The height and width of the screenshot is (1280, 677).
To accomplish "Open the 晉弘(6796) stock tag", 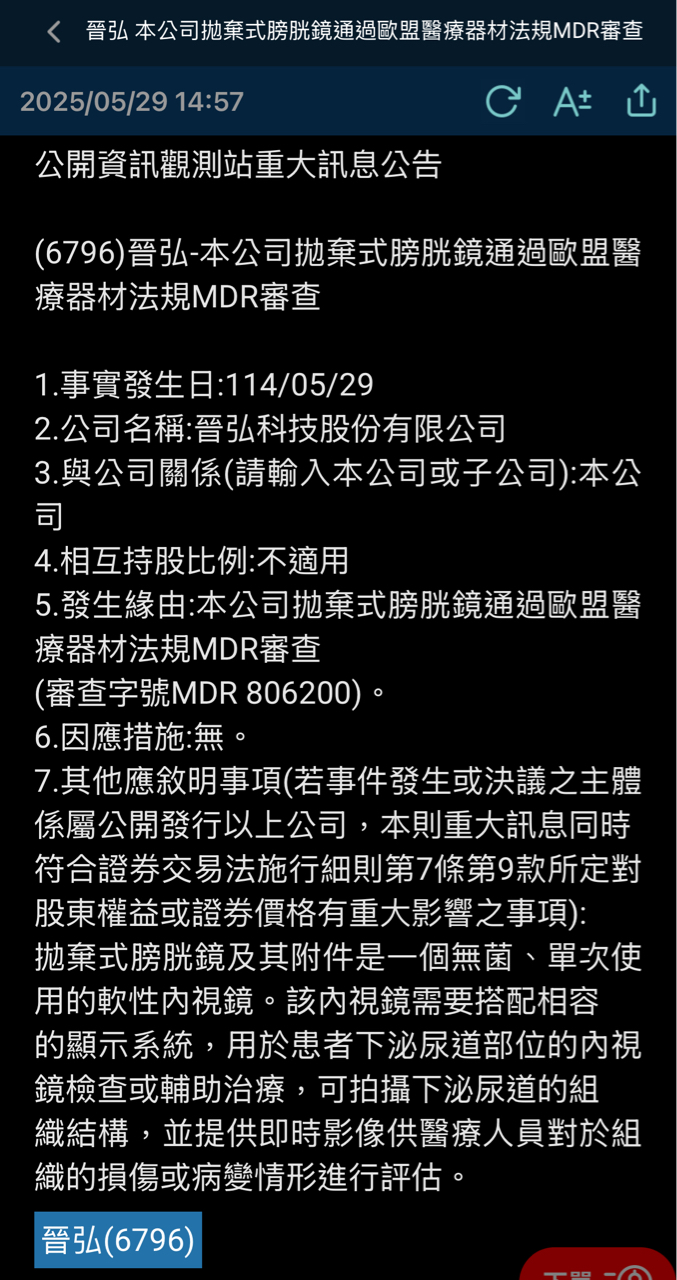I will 118,1240.
